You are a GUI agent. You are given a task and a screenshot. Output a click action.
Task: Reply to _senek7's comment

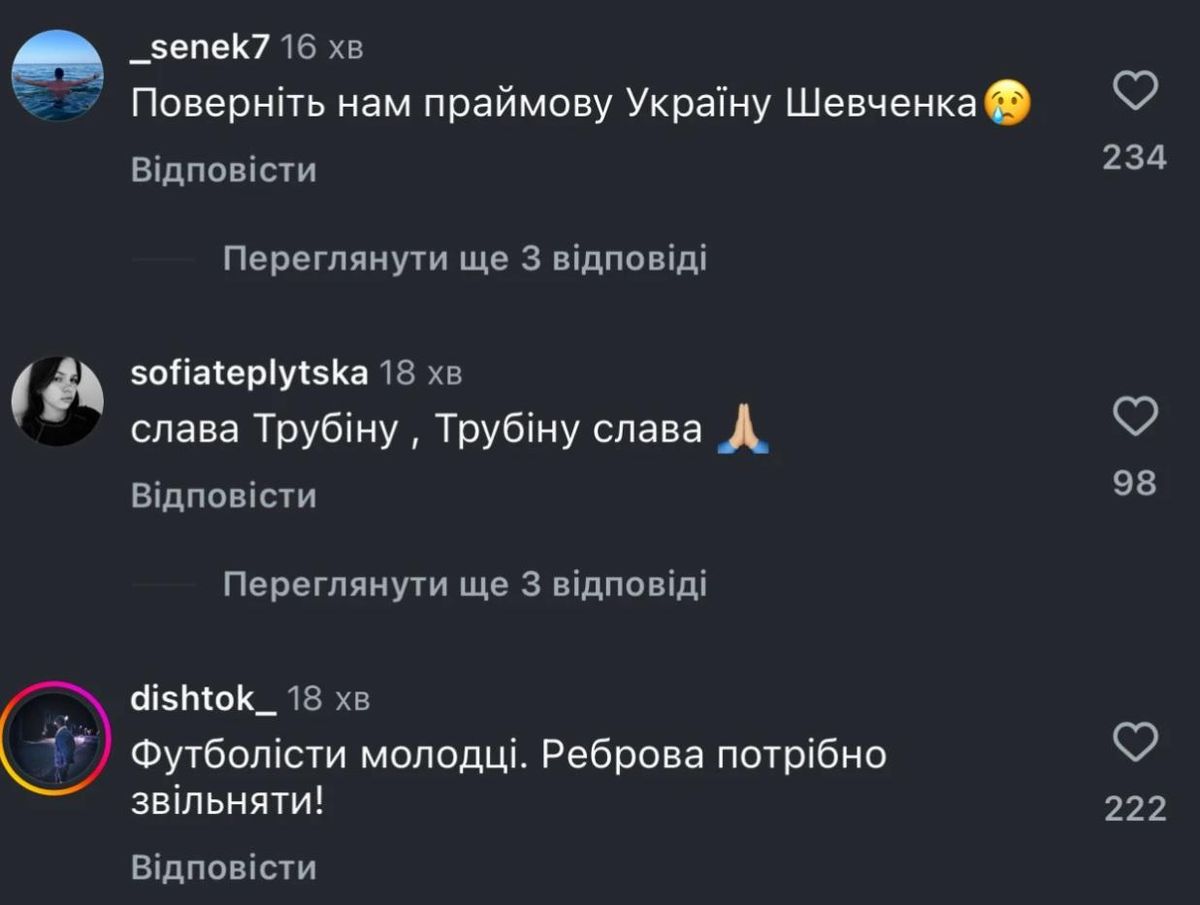(223, 171)
